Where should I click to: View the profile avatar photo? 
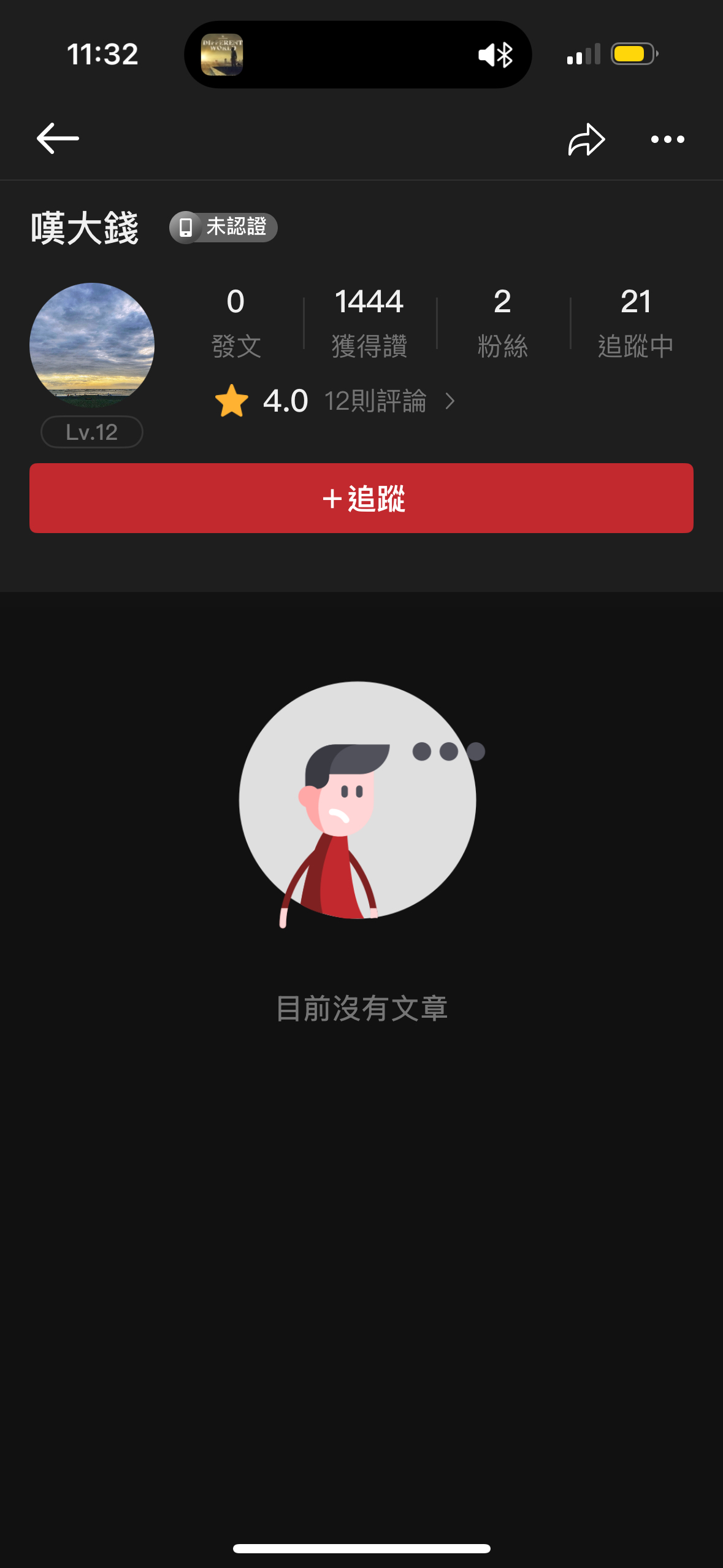point(92,345)
